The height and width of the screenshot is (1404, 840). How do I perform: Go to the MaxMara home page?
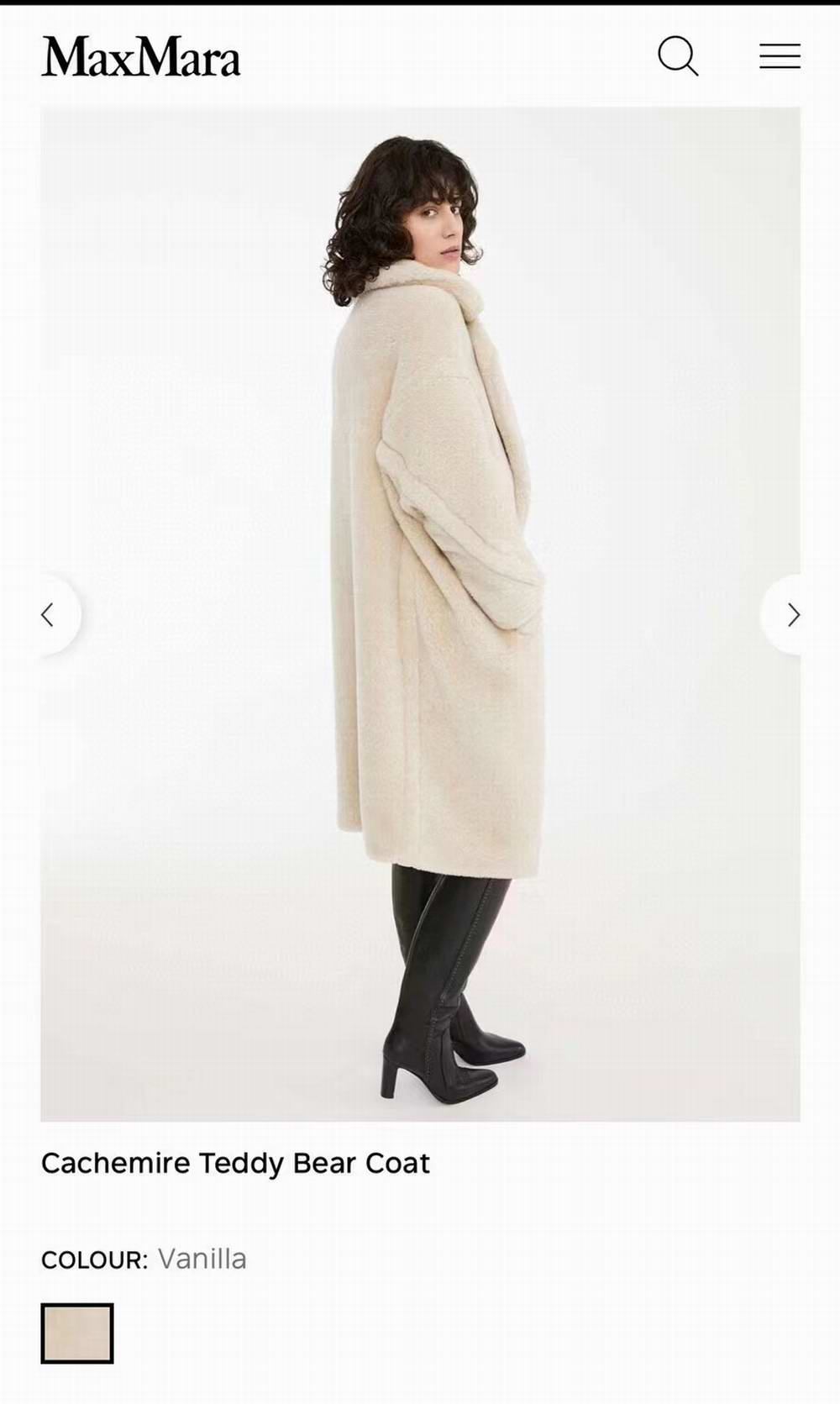[141, 57]
